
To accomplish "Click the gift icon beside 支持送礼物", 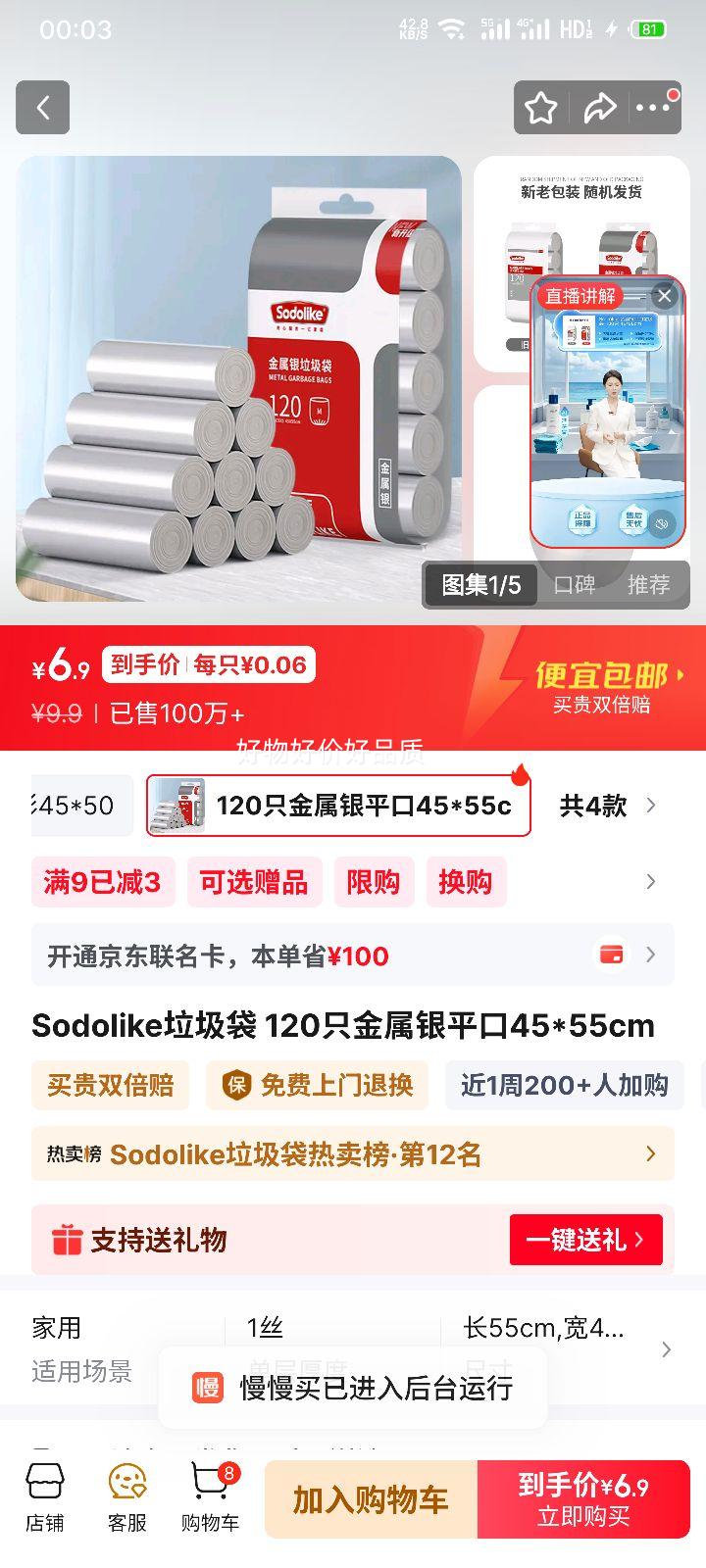I will point(67,1239).
